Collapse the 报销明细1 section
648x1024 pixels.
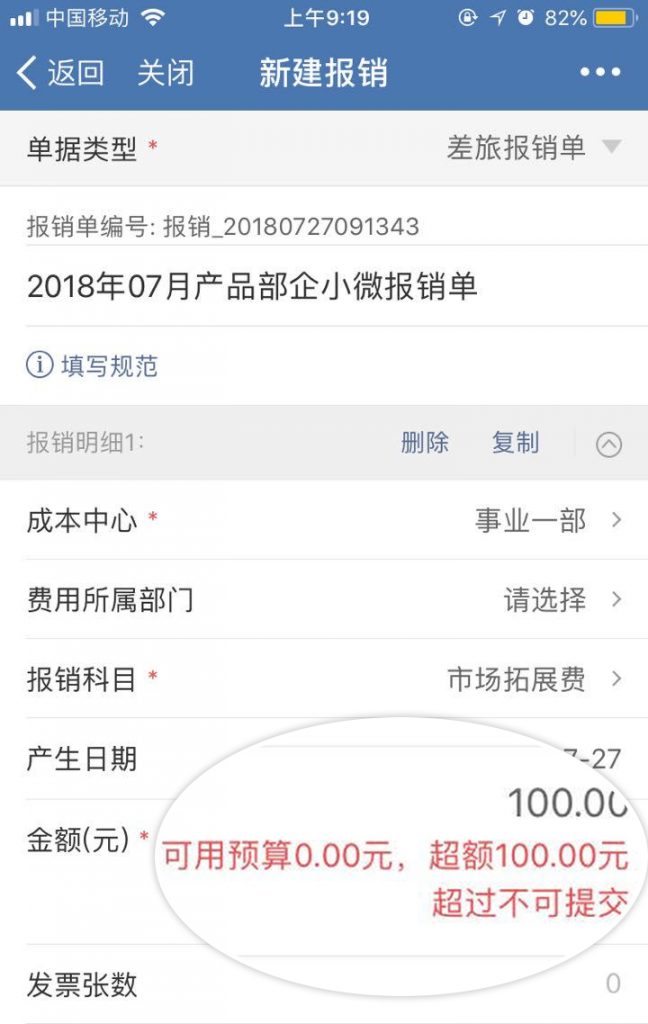(609, 444)
